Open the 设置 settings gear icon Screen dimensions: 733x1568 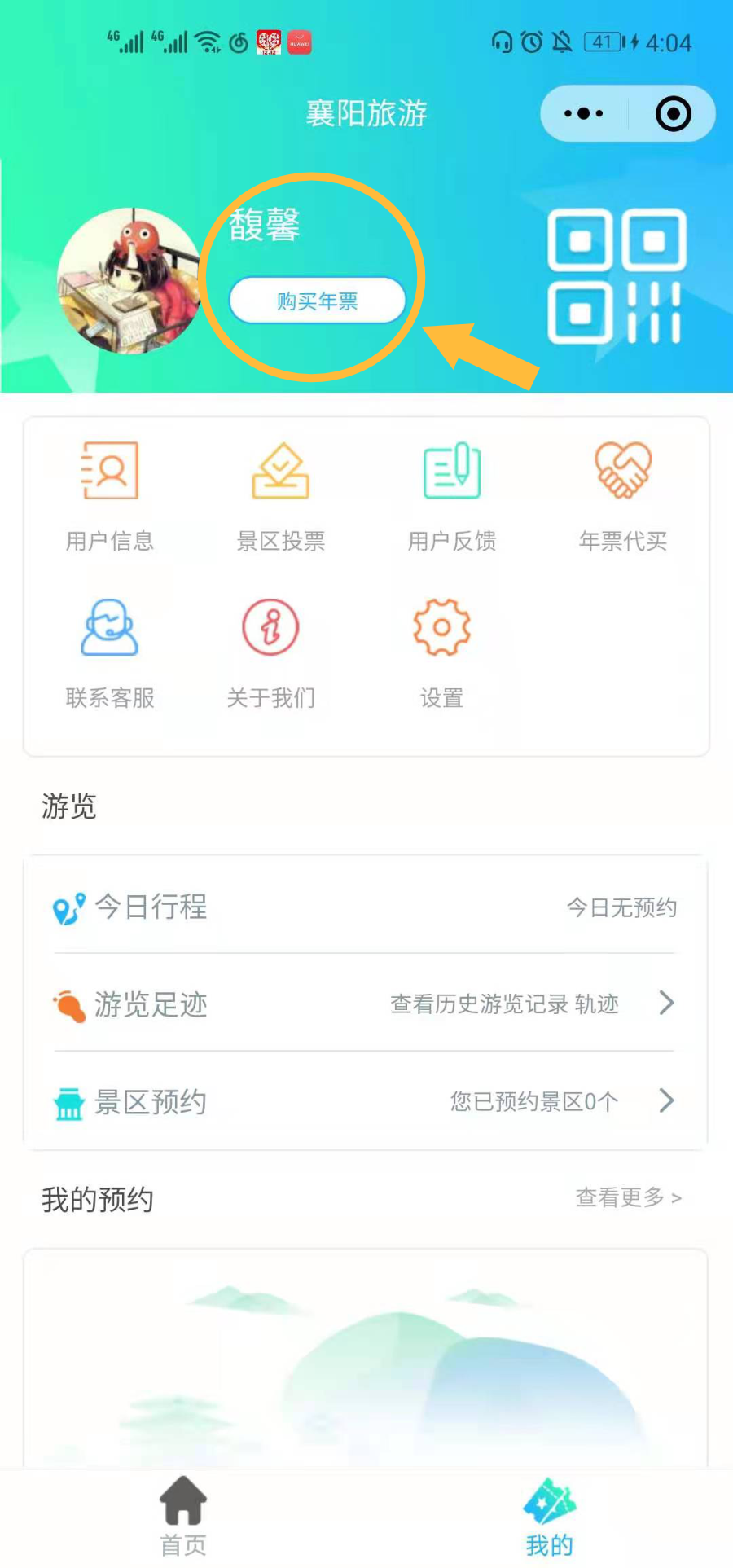[x=441, y=626]
